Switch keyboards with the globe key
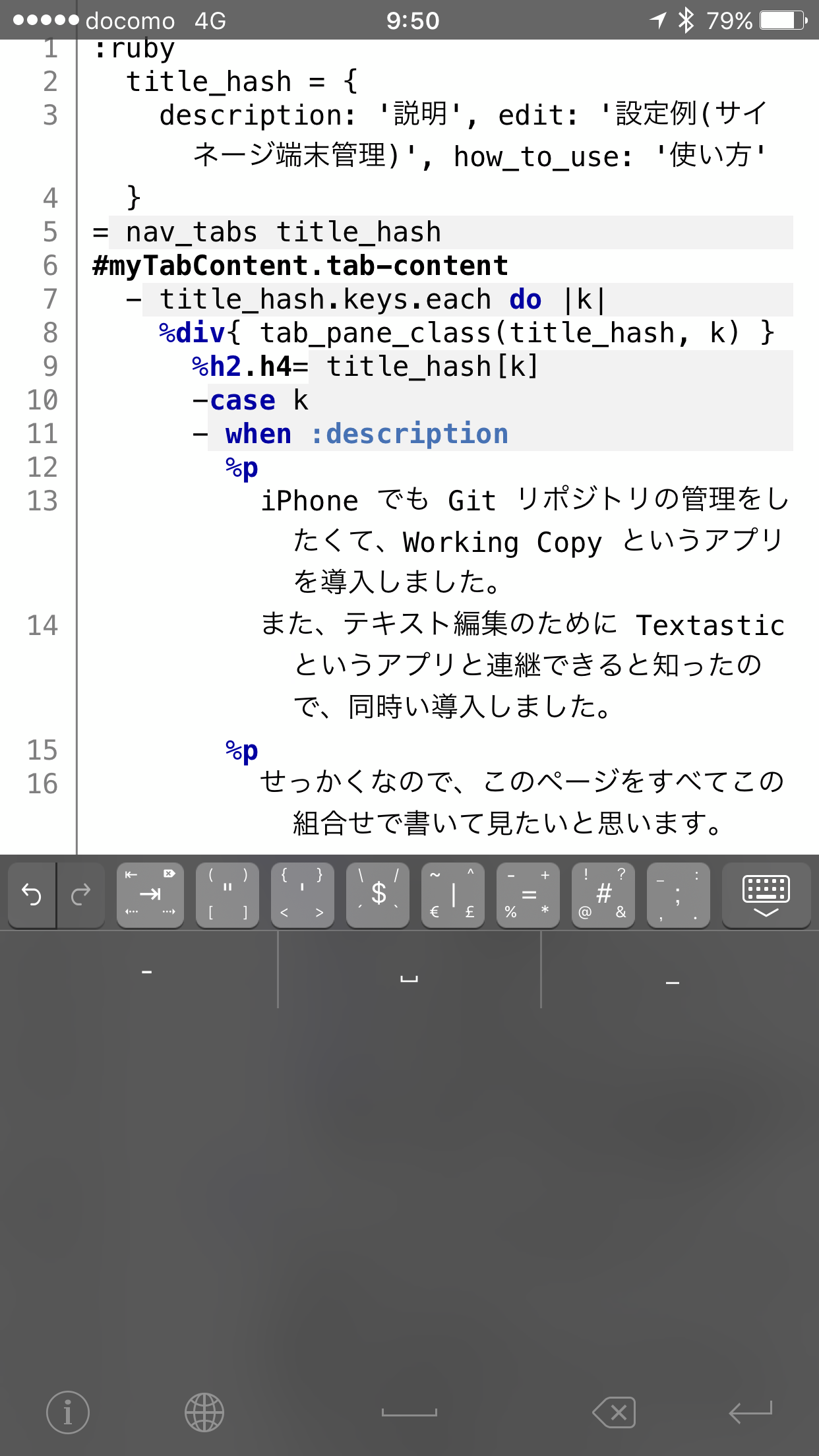 tap(204, 1412)
